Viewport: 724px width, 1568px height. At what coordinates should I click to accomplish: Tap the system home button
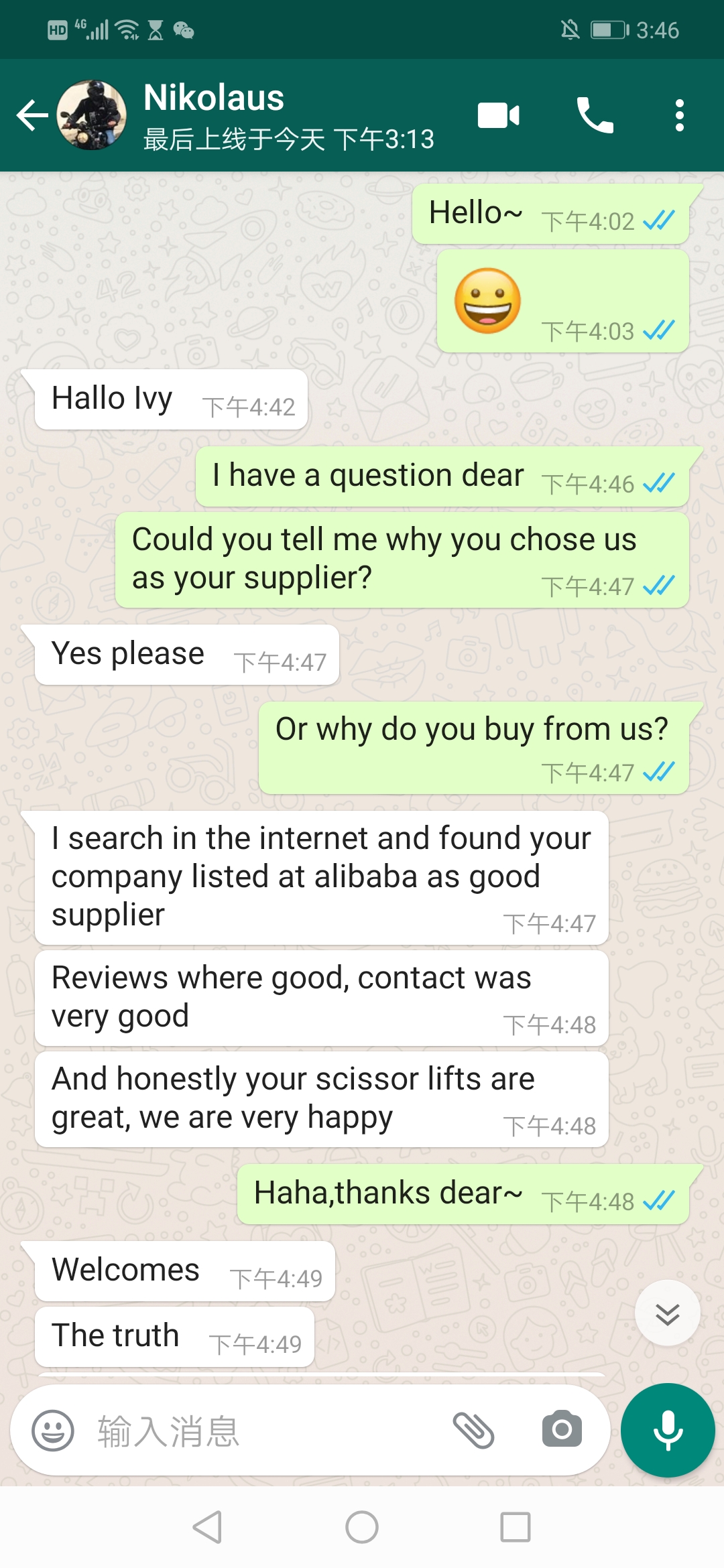[362, 1527]
